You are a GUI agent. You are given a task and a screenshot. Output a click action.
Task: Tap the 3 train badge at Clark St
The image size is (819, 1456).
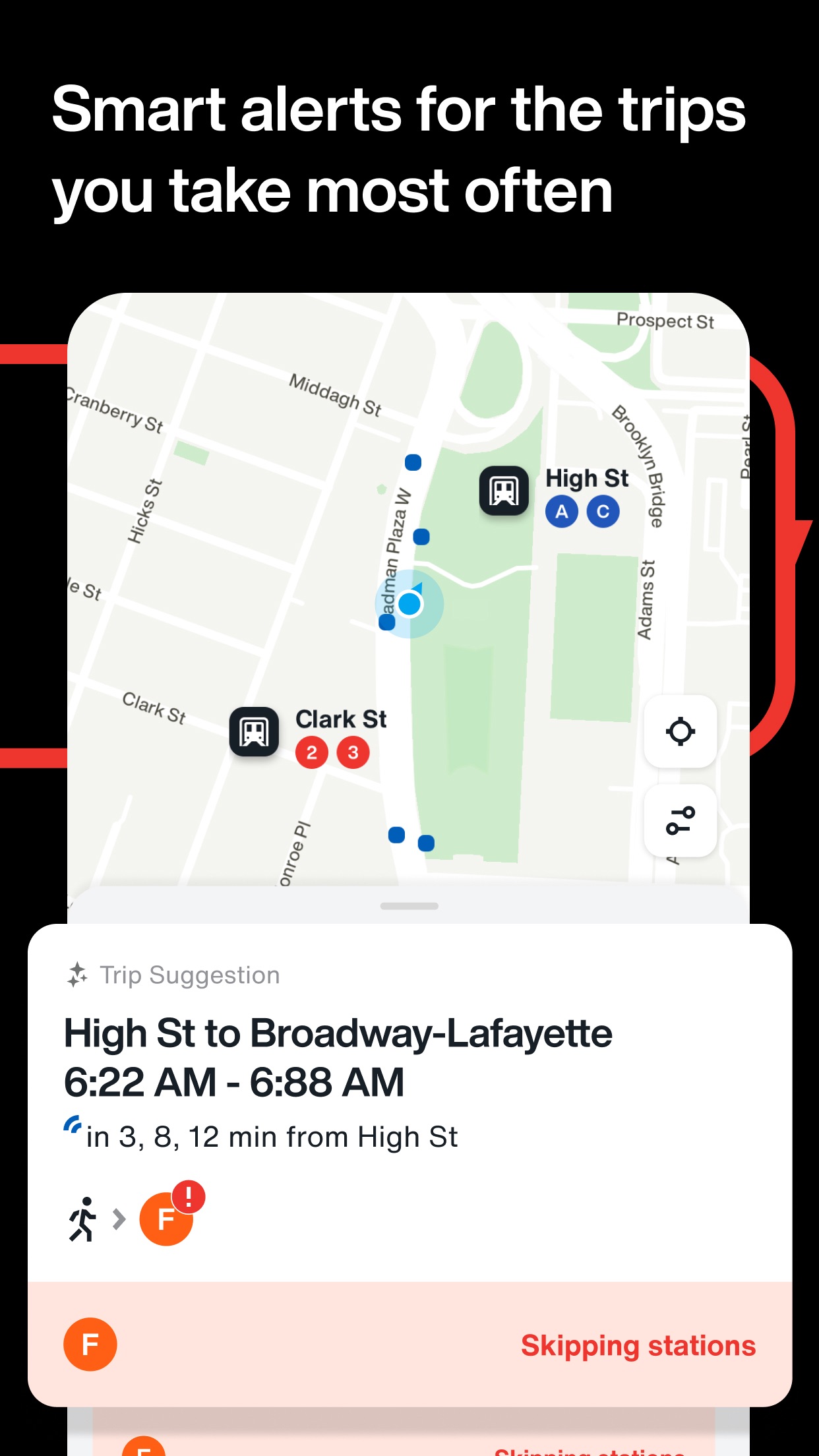tap(353, 752)
